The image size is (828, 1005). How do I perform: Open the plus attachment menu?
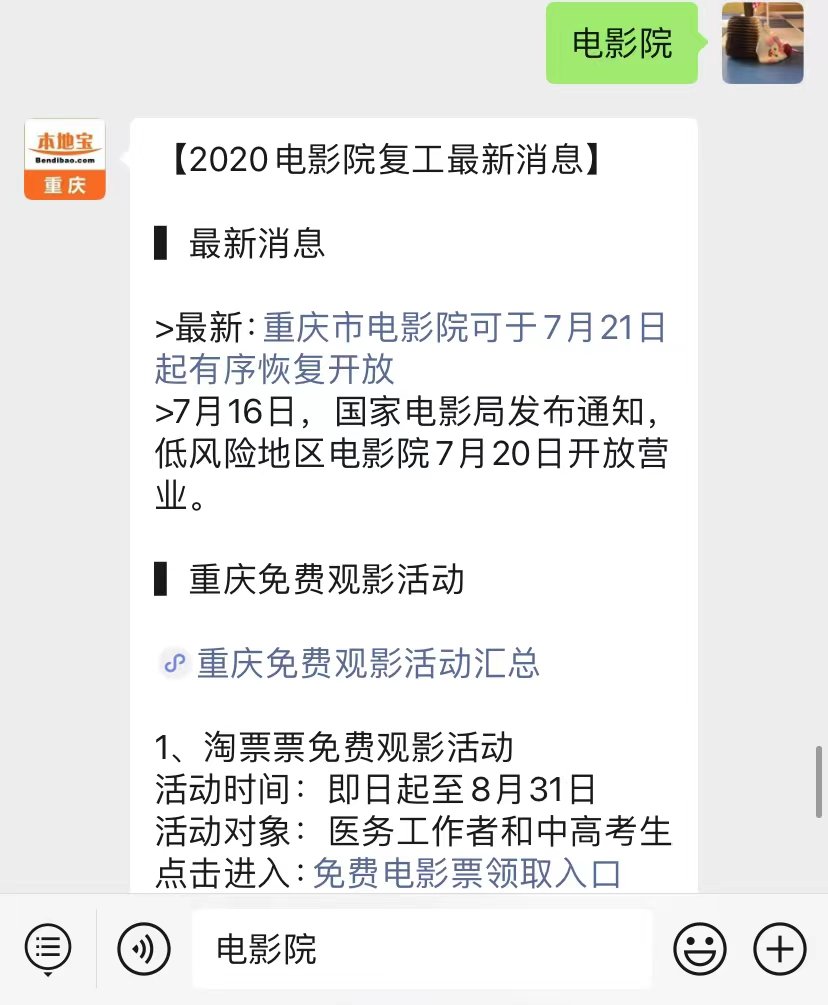(779, 948)
